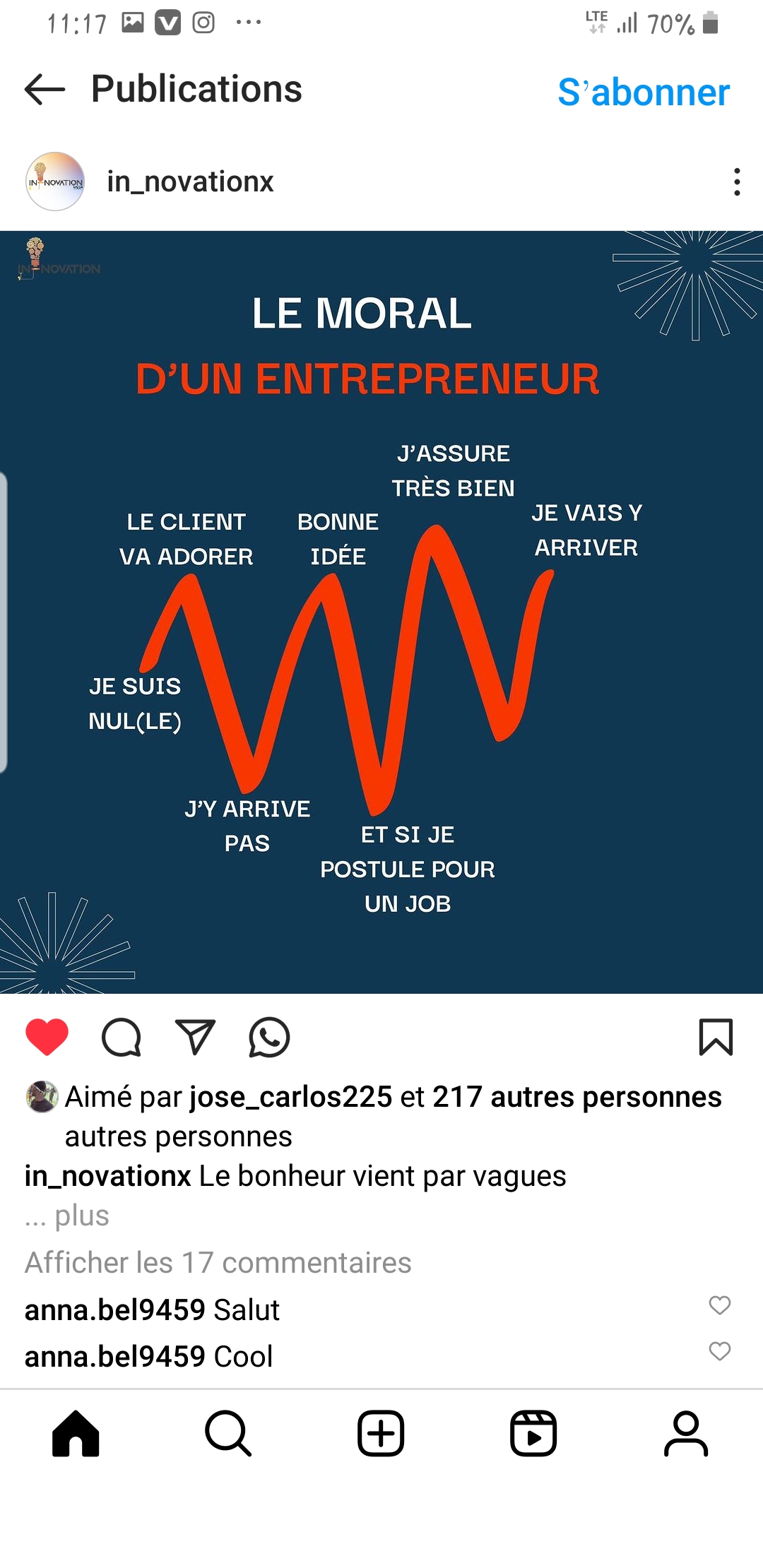Image resolution: width=763 pixels, height=1568 pixels.
Task: Go to the Home feed tab
Action: [76, 1434]
